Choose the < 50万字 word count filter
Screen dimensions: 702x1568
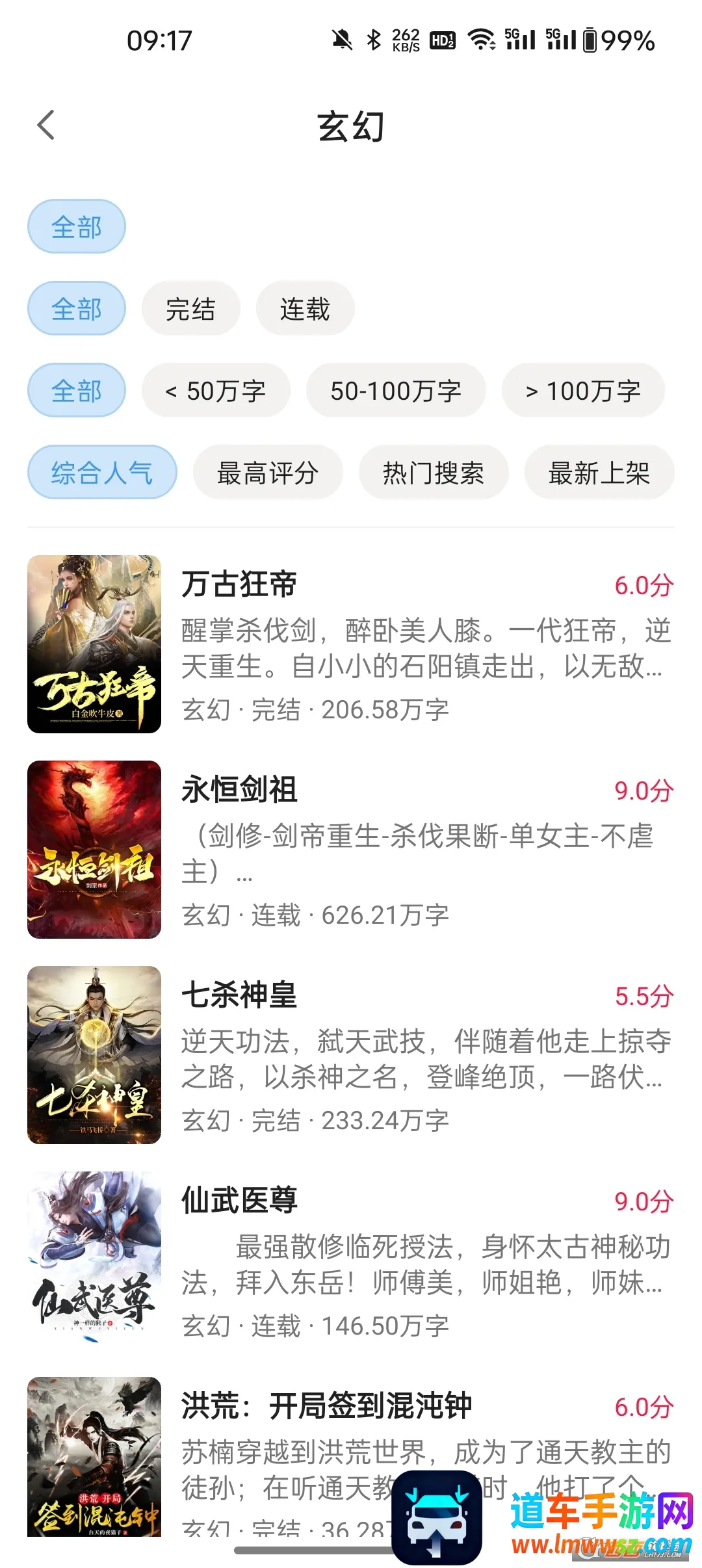coord(216,391)
